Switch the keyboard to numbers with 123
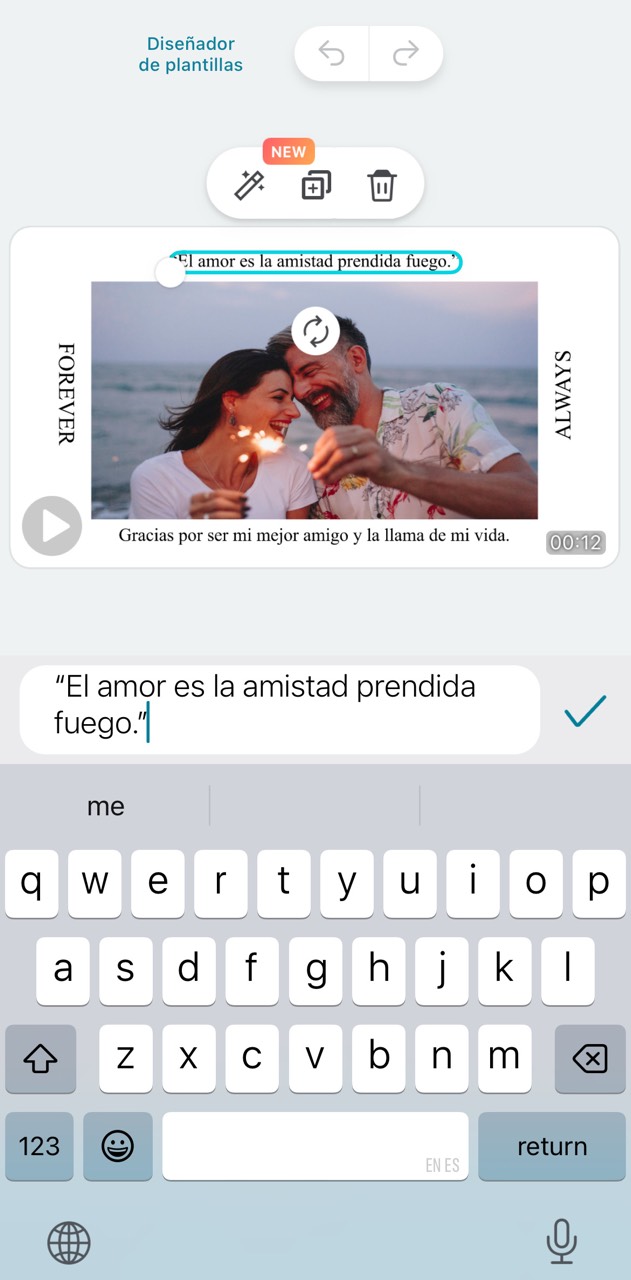The image size is (631, 1280). coord(39,1146)
